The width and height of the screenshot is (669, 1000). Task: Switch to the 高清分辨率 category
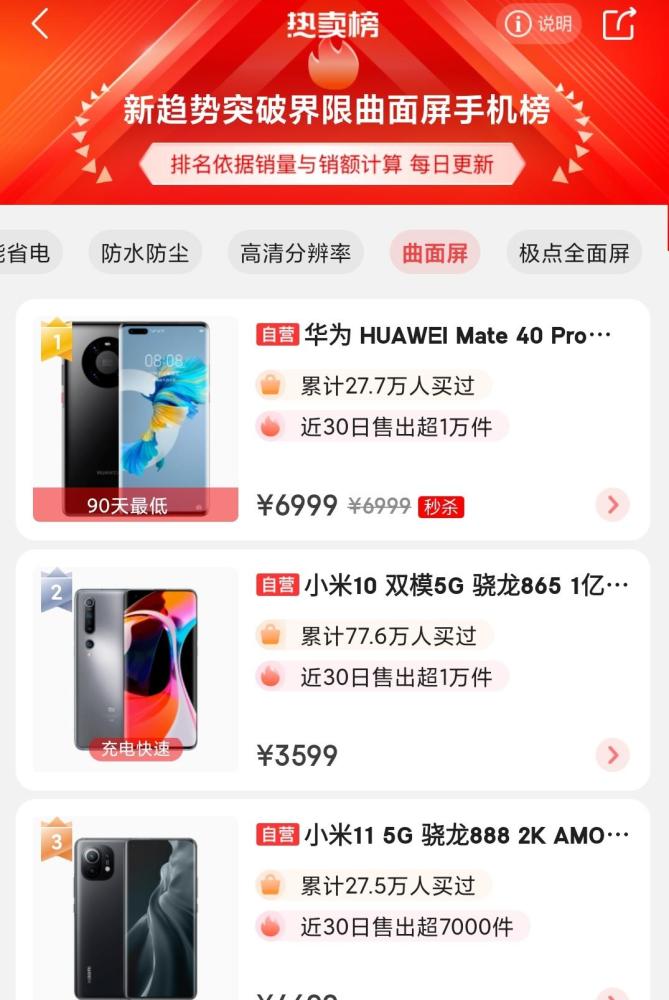pyautogui.click(x=295, y=254)
